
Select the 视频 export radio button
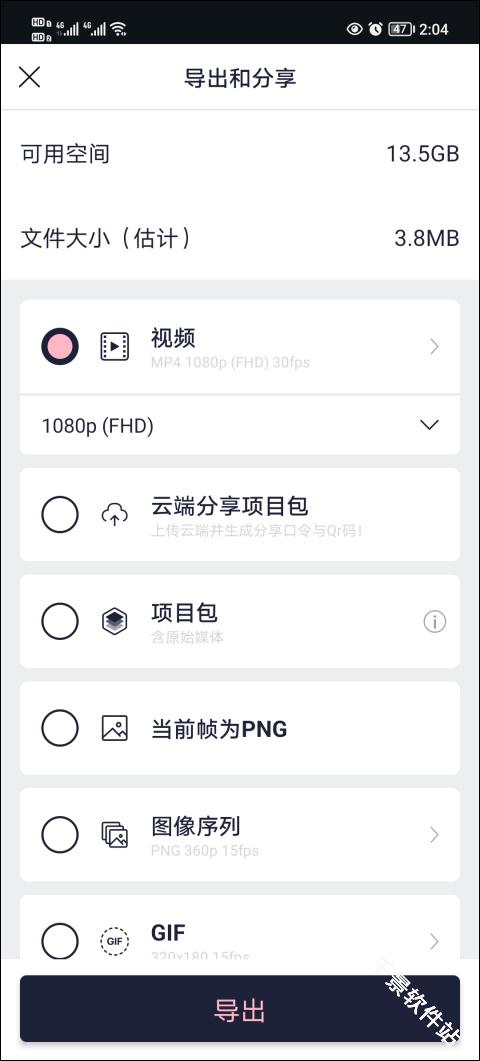(x=60, y=346)
